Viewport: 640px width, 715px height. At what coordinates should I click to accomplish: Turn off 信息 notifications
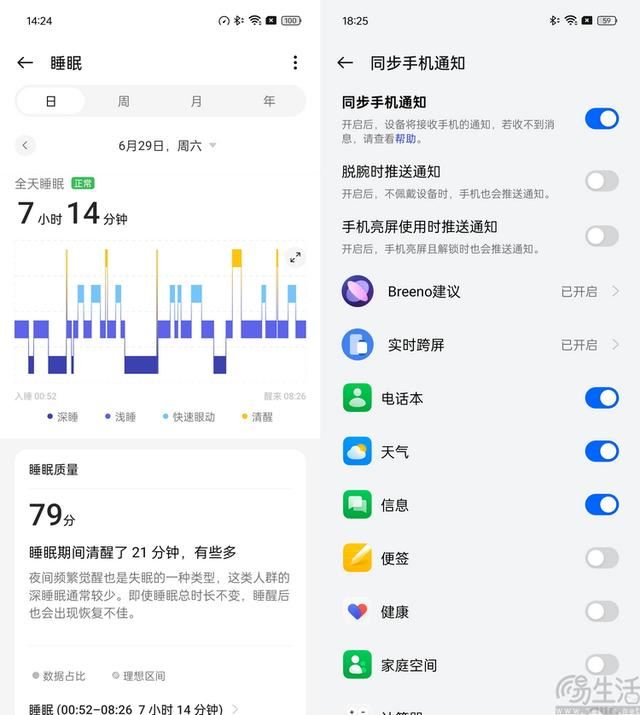[x=601, y=505]
